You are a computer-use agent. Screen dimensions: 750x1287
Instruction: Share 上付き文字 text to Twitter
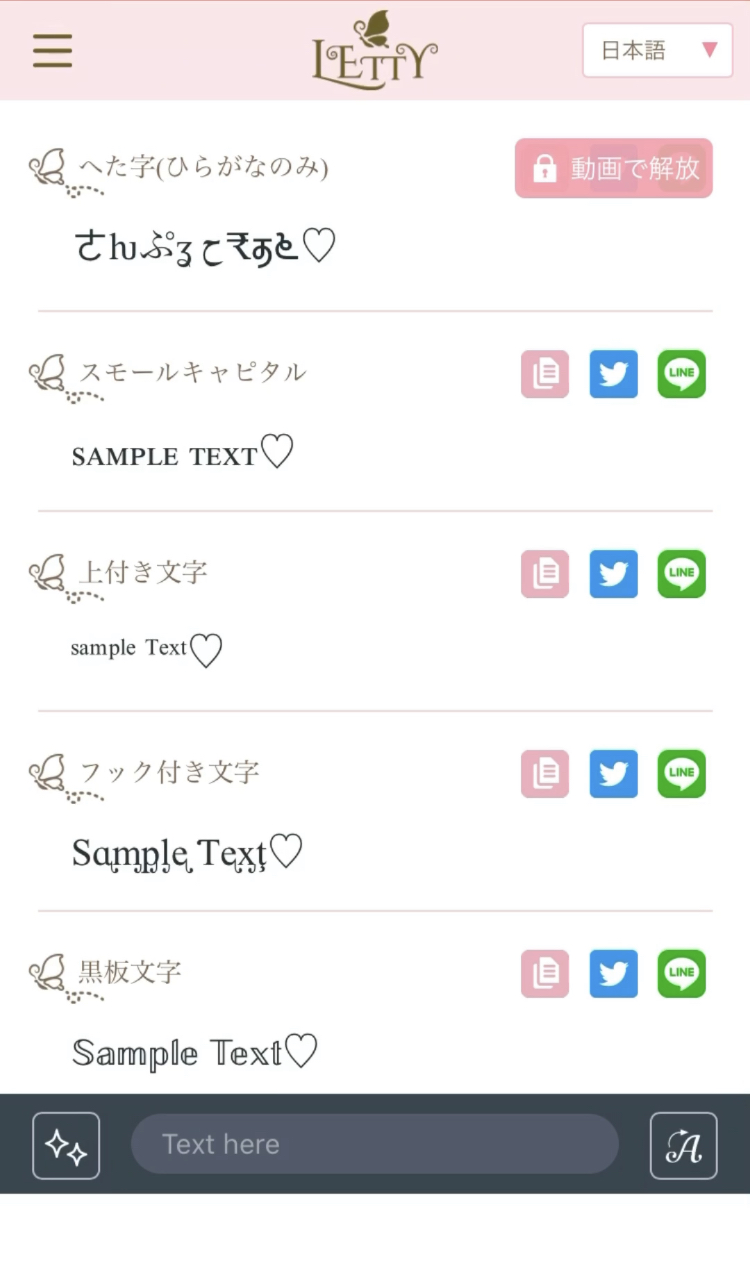(613, 574)
